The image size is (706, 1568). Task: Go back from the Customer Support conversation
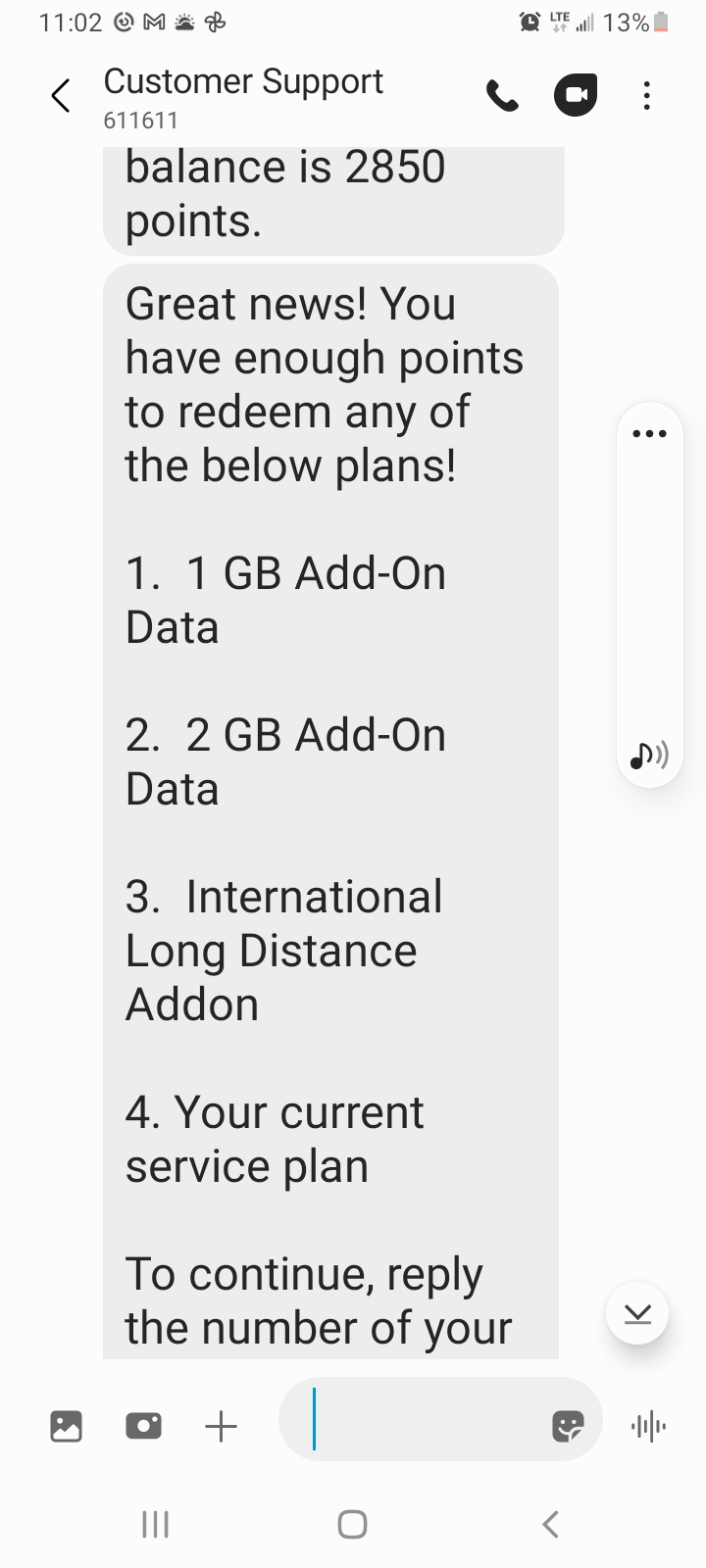coord(61,96)
